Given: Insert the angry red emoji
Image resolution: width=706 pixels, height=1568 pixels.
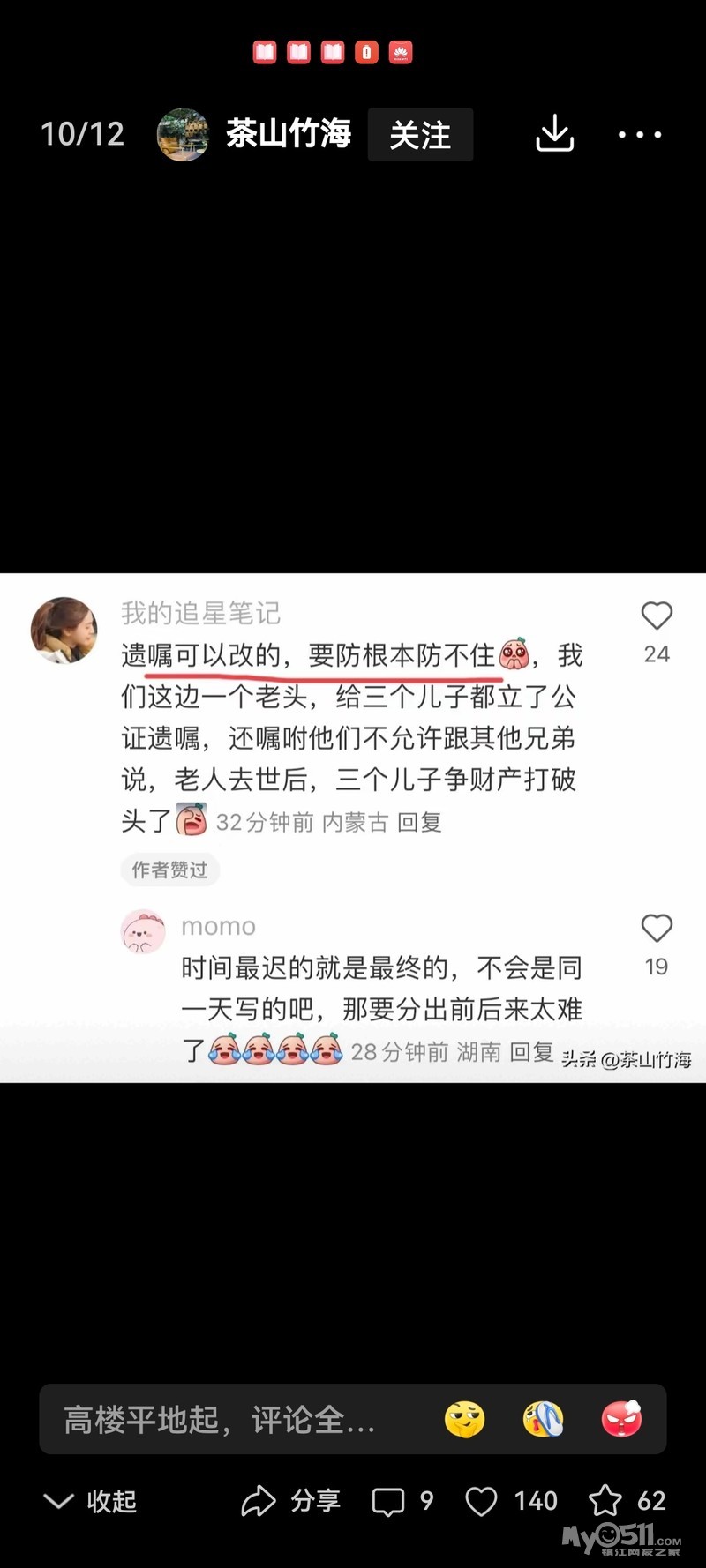Looking at the screenshot, I should click(x=621, y=1419).
